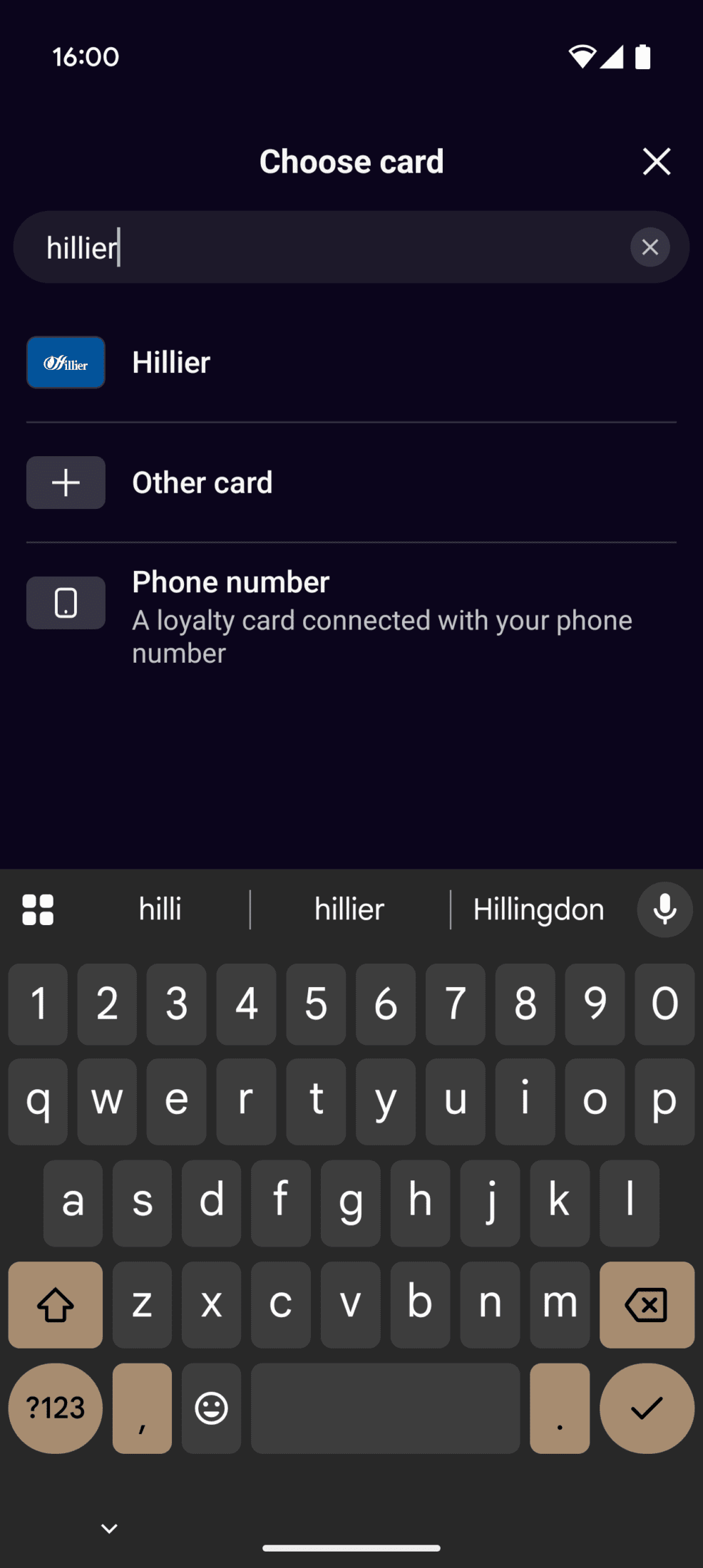The width and height of the screenshot is (703, 1568).
Task: Open the keyboard tools grid menu
Action: (38, 909)
